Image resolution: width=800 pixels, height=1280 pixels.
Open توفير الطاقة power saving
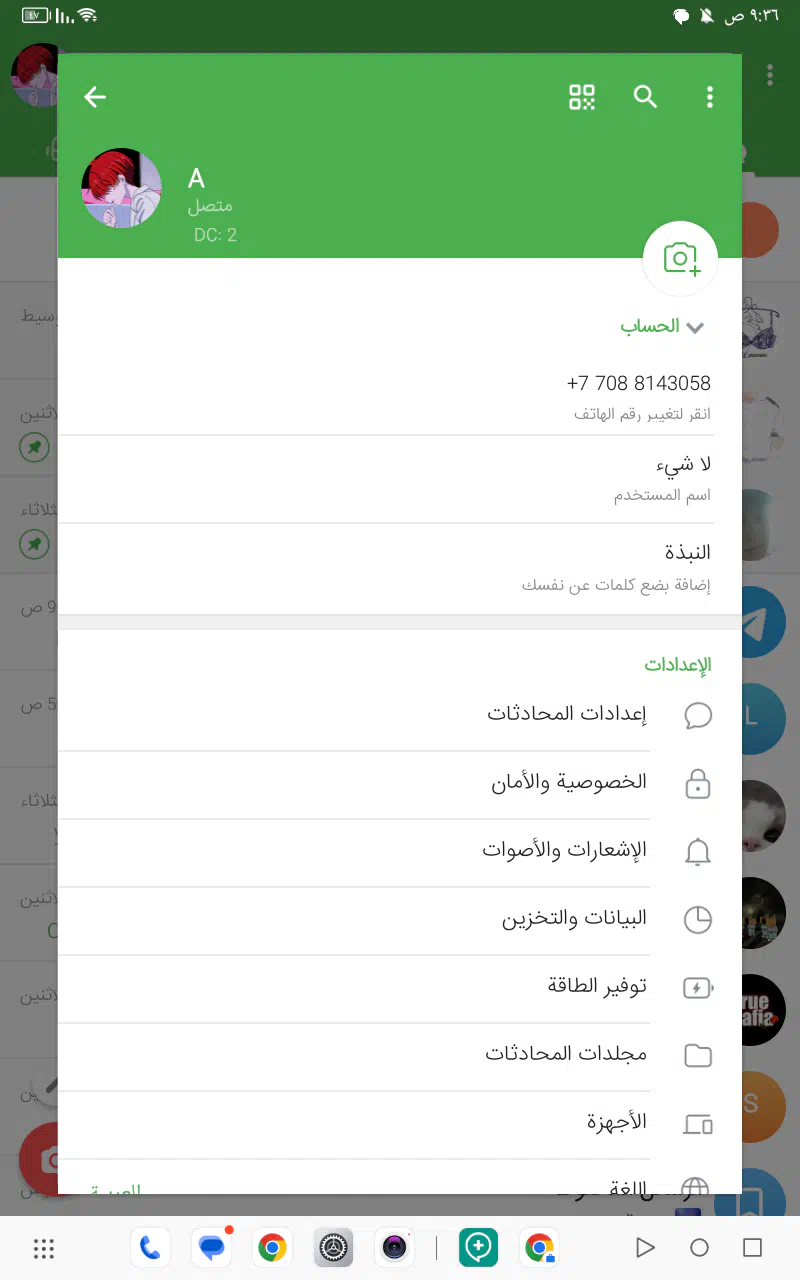(400, 988)
